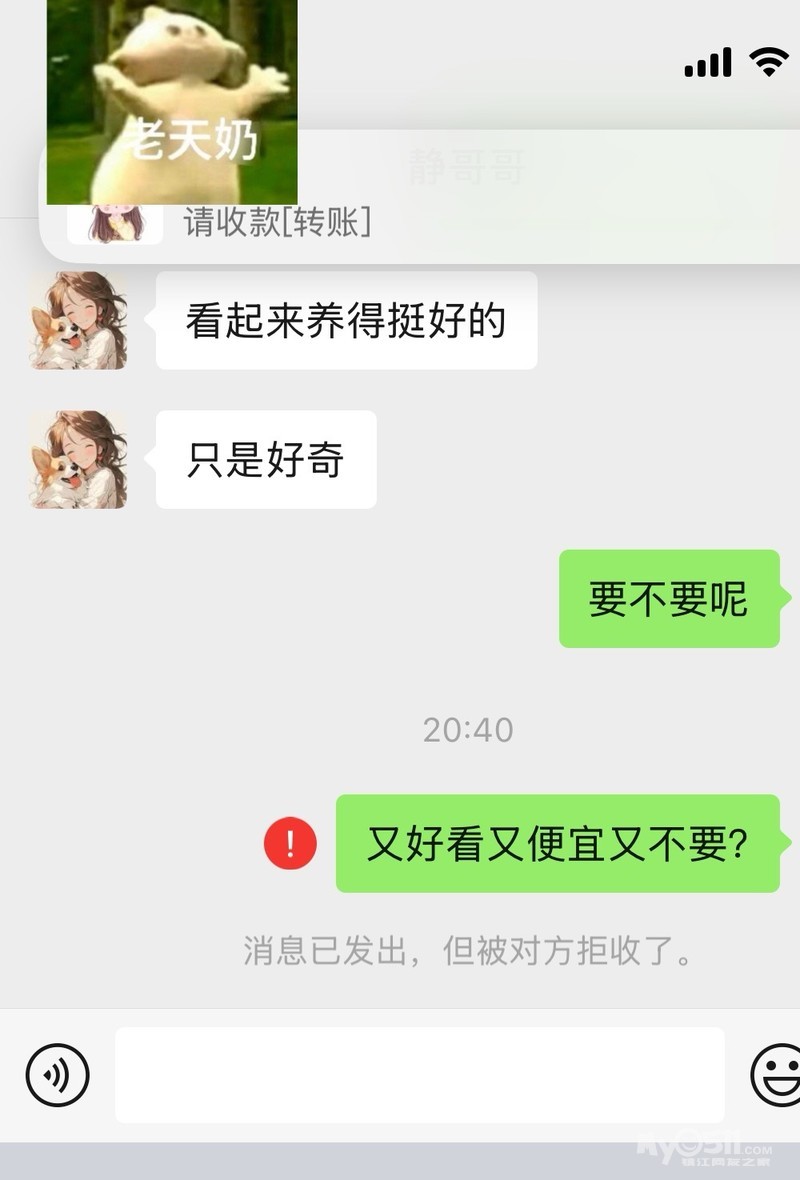The height and width of the screenshot is (1180, 800).
Task: Open the avatar next to 只是好奇
Action: (78, 460)
